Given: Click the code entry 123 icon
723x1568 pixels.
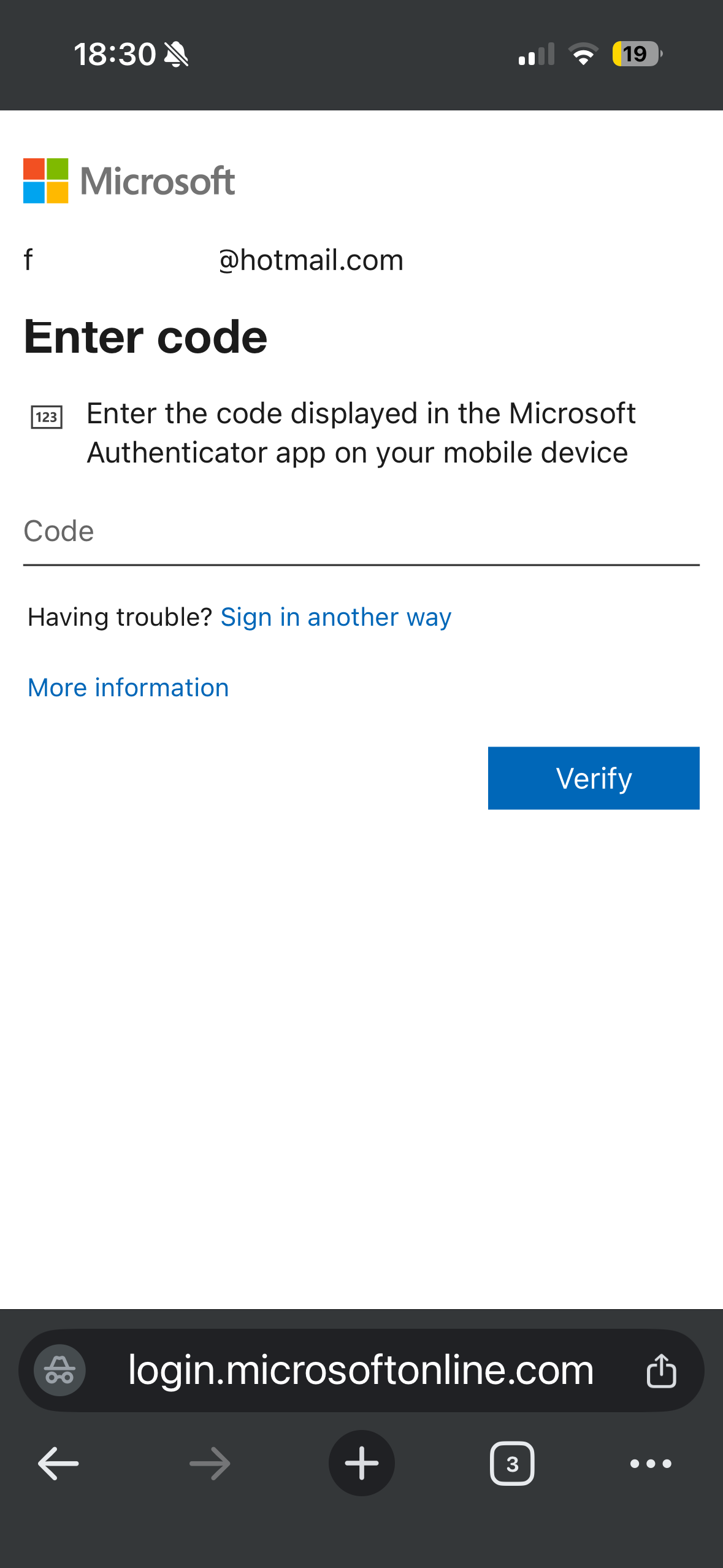Looking at the screenshot, I should (48, 416).
